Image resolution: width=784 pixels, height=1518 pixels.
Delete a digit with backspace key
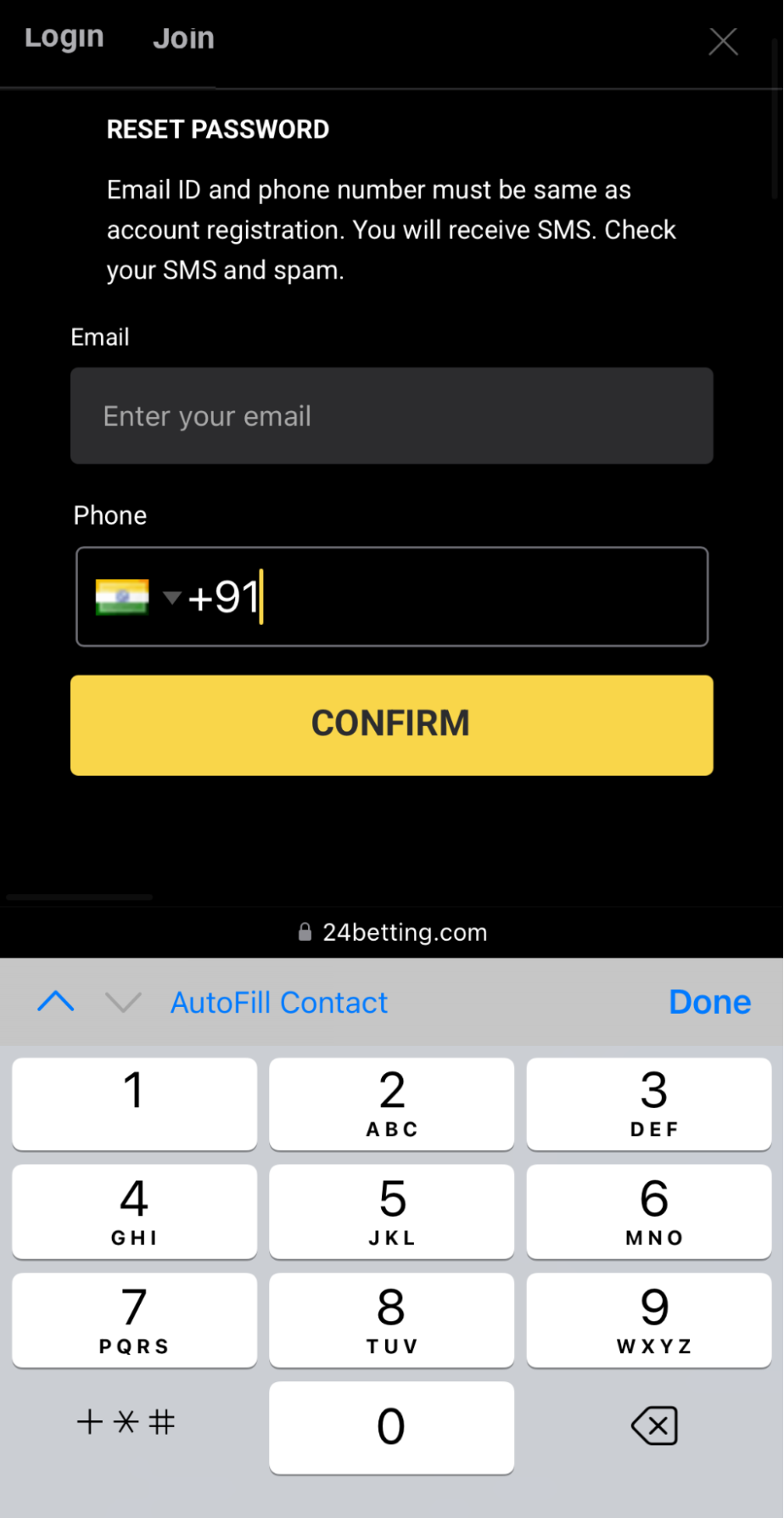(654, 1425)
